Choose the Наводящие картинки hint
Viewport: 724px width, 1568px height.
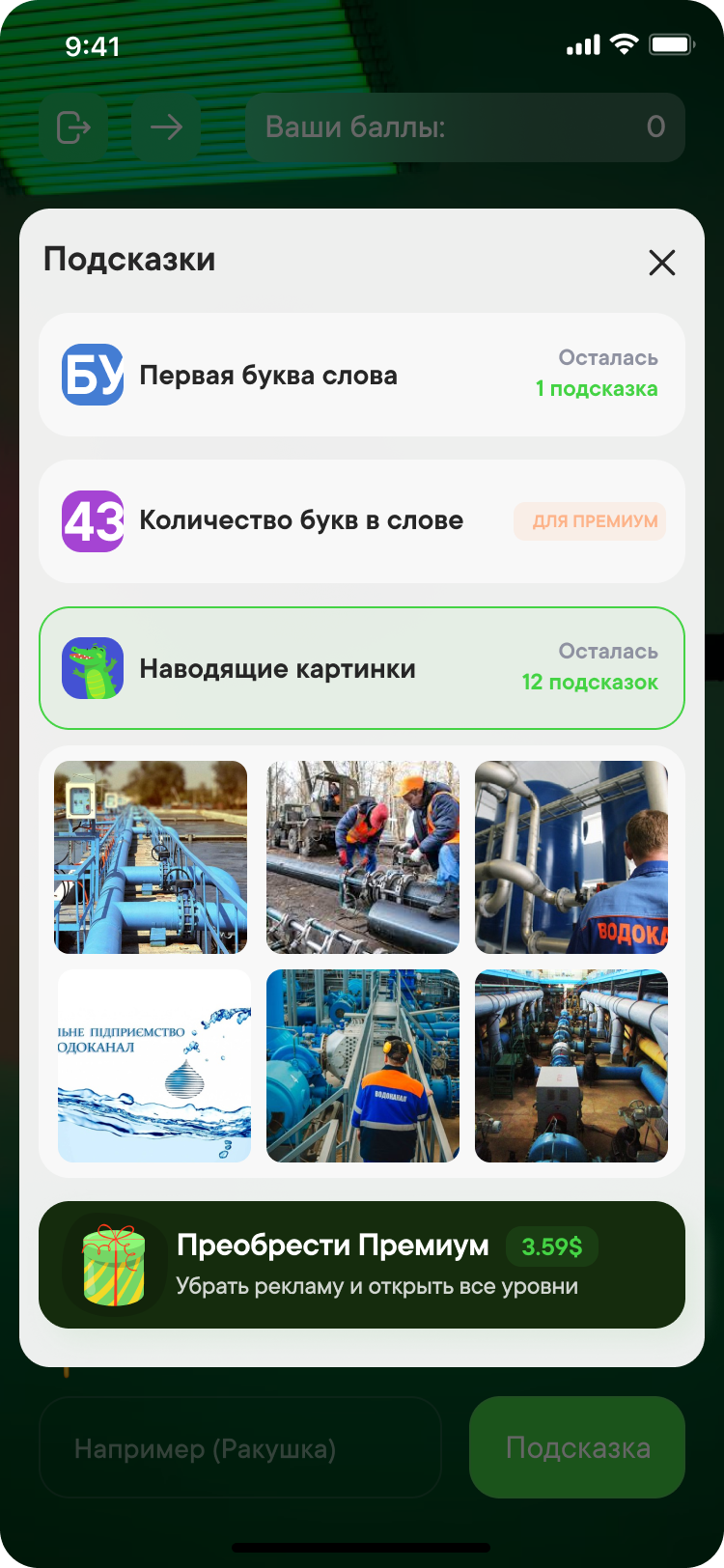[x=362, y=668]
